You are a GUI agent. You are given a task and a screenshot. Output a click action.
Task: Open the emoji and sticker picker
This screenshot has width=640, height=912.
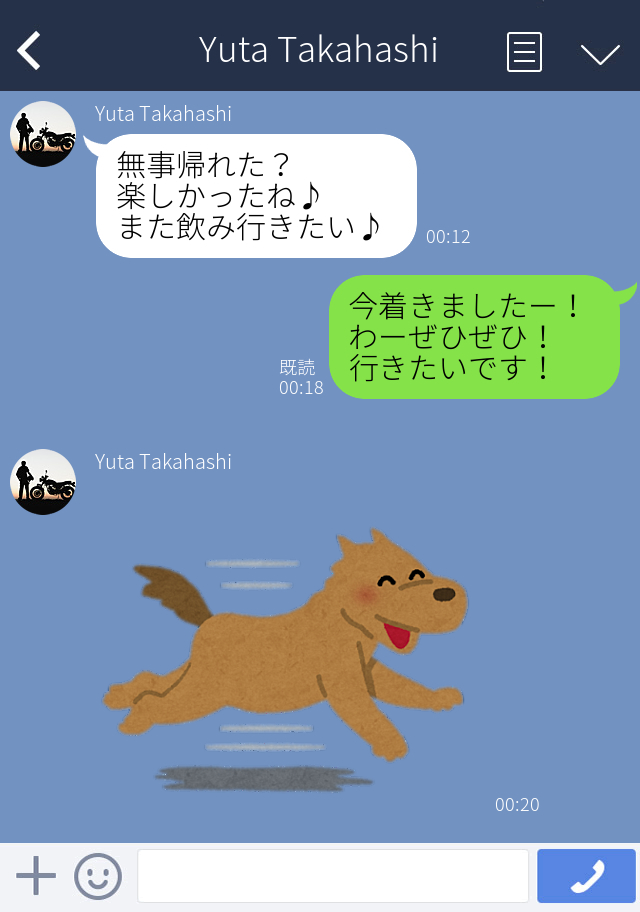pos(98,876)
